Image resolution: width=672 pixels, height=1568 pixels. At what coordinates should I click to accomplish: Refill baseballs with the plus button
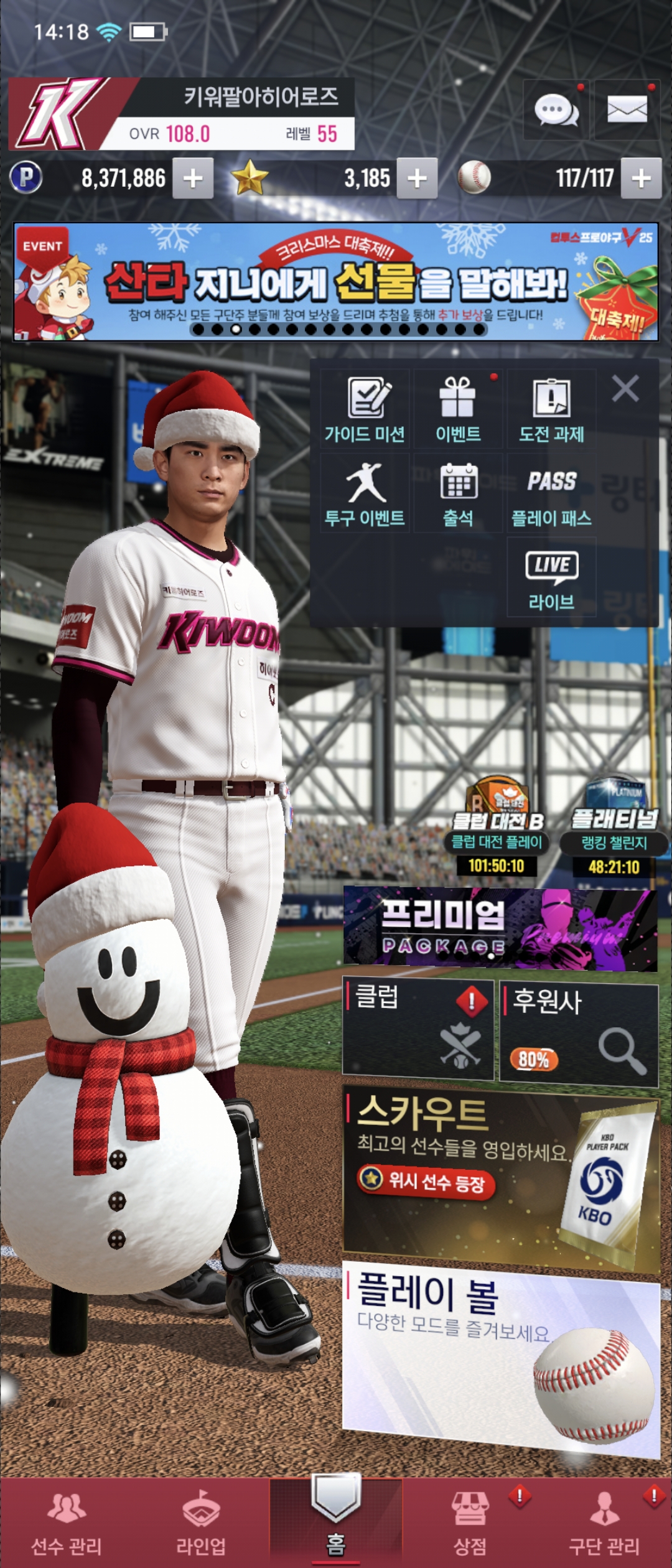click(642, 179)
